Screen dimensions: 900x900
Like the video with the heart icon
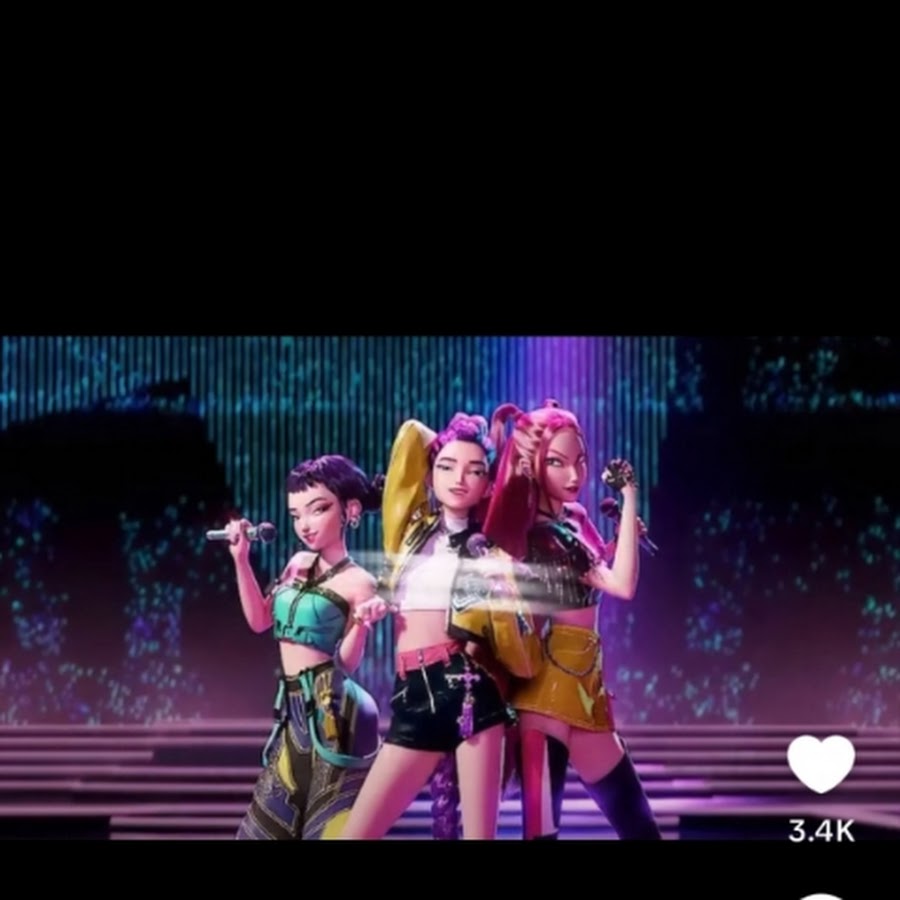click(x=821, y=765)
